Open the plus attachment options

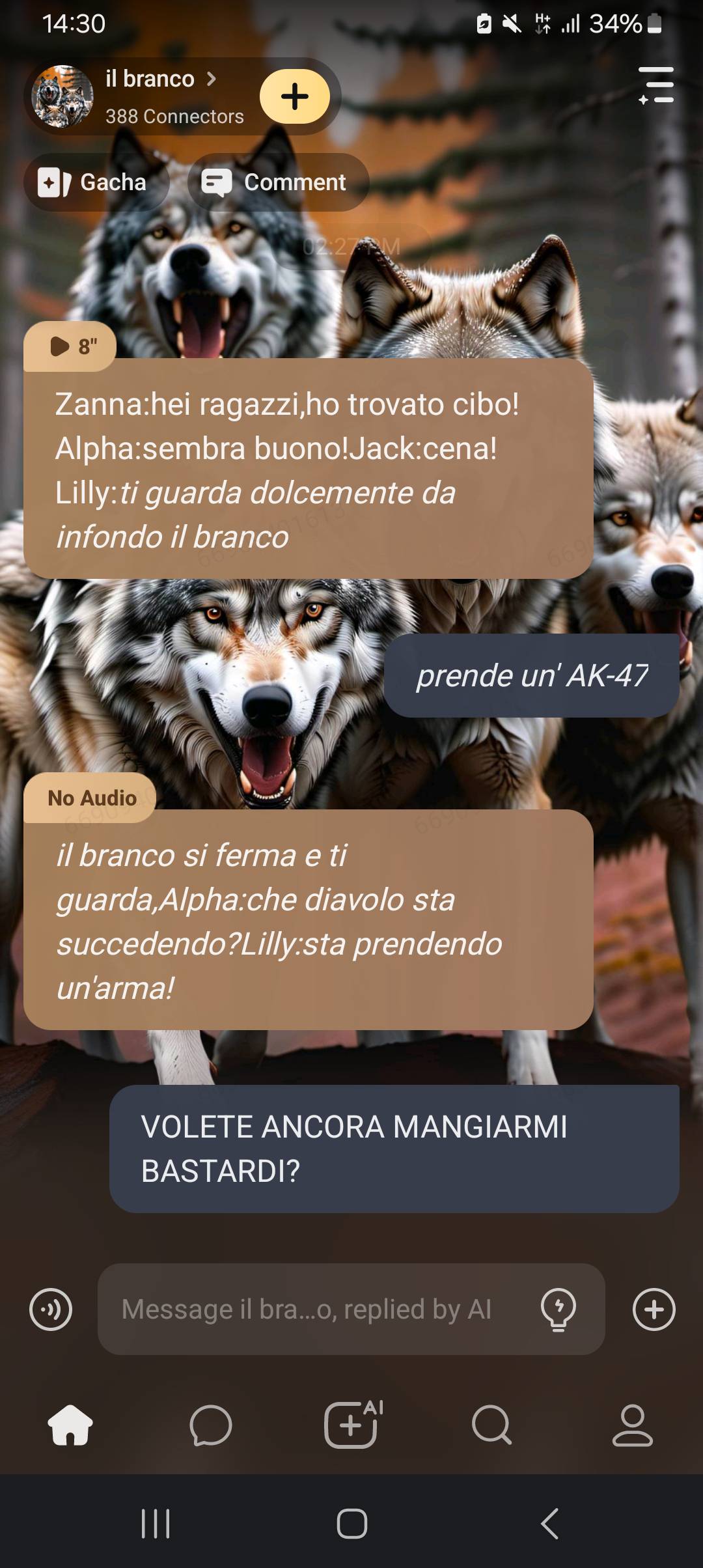654,1309
